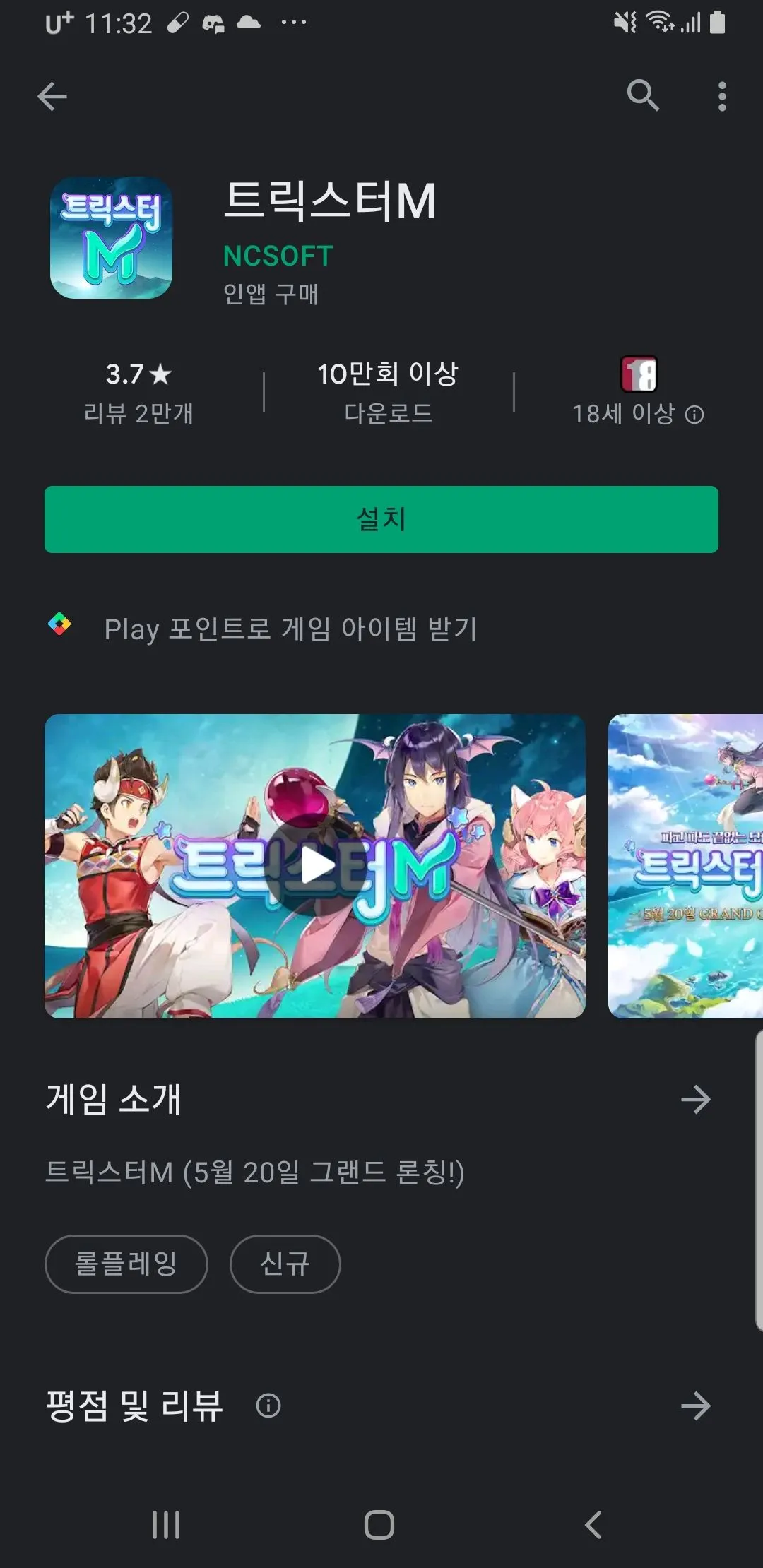Screen dimensions: 763x1568
Task: Go to the home screen
Action: coord(379,1524)
